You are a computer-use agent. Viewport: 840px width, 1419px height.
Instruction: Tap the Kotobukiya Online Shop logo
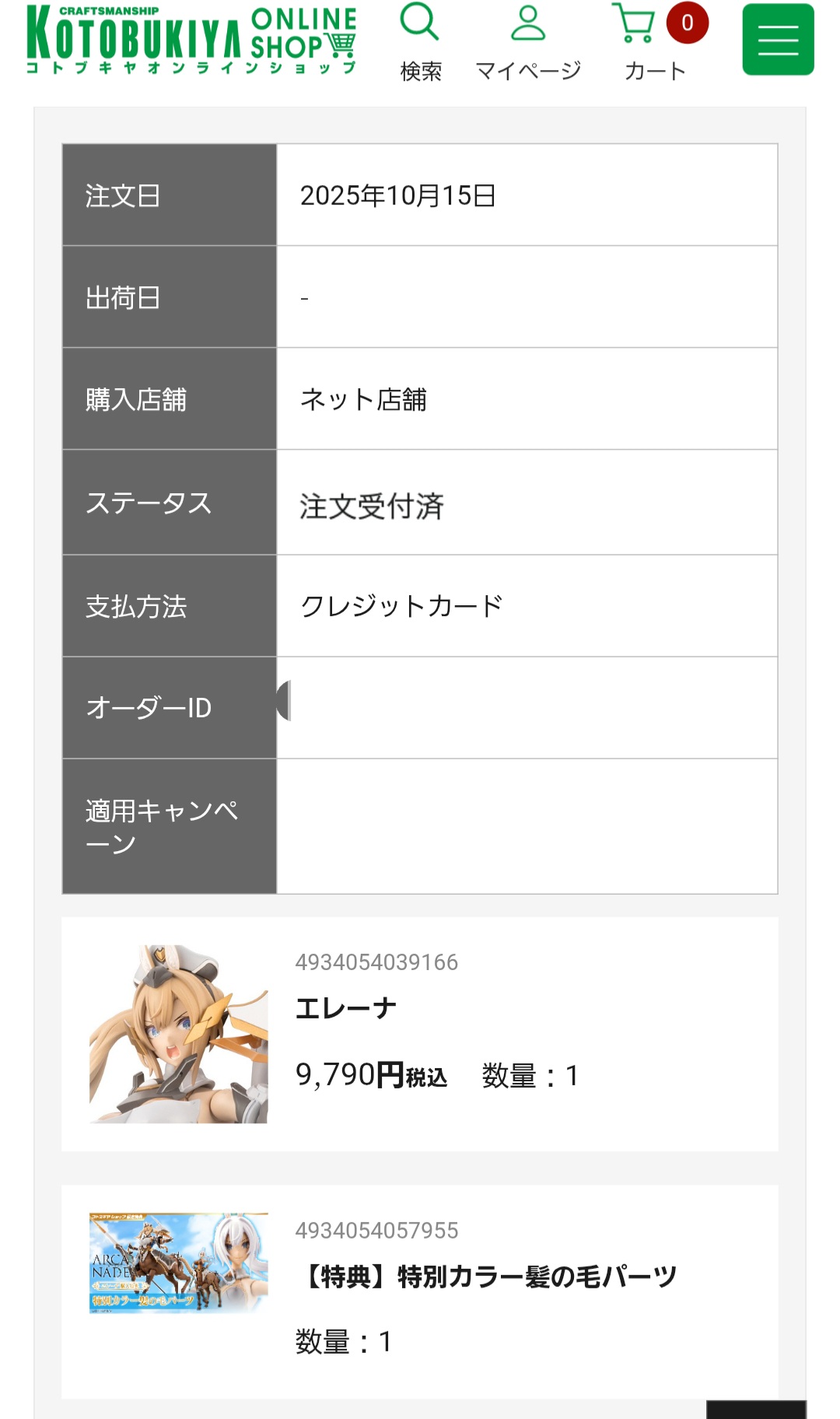coord(191,39)
